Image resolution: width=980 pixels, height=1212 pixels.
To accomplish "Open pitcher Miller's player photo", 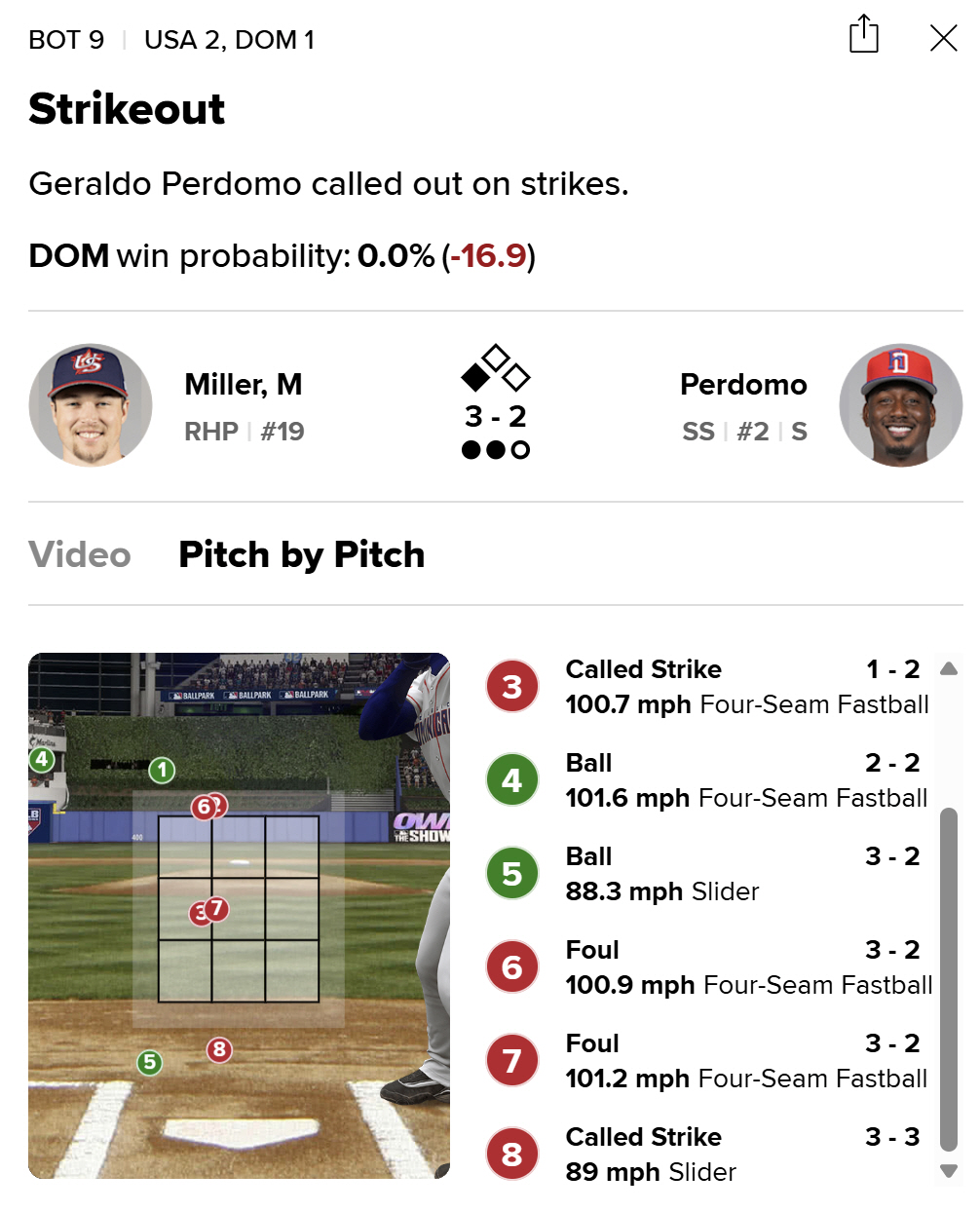I will point(91,405).
